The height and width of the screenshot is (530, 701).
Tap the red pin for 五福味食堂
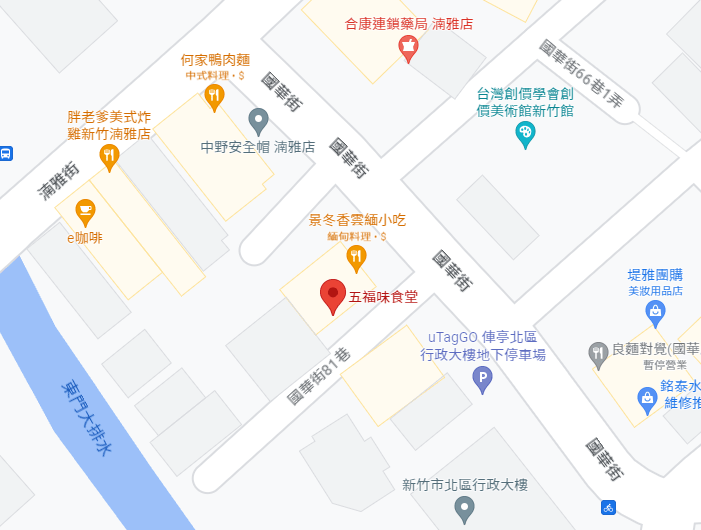tap(333, 297)
